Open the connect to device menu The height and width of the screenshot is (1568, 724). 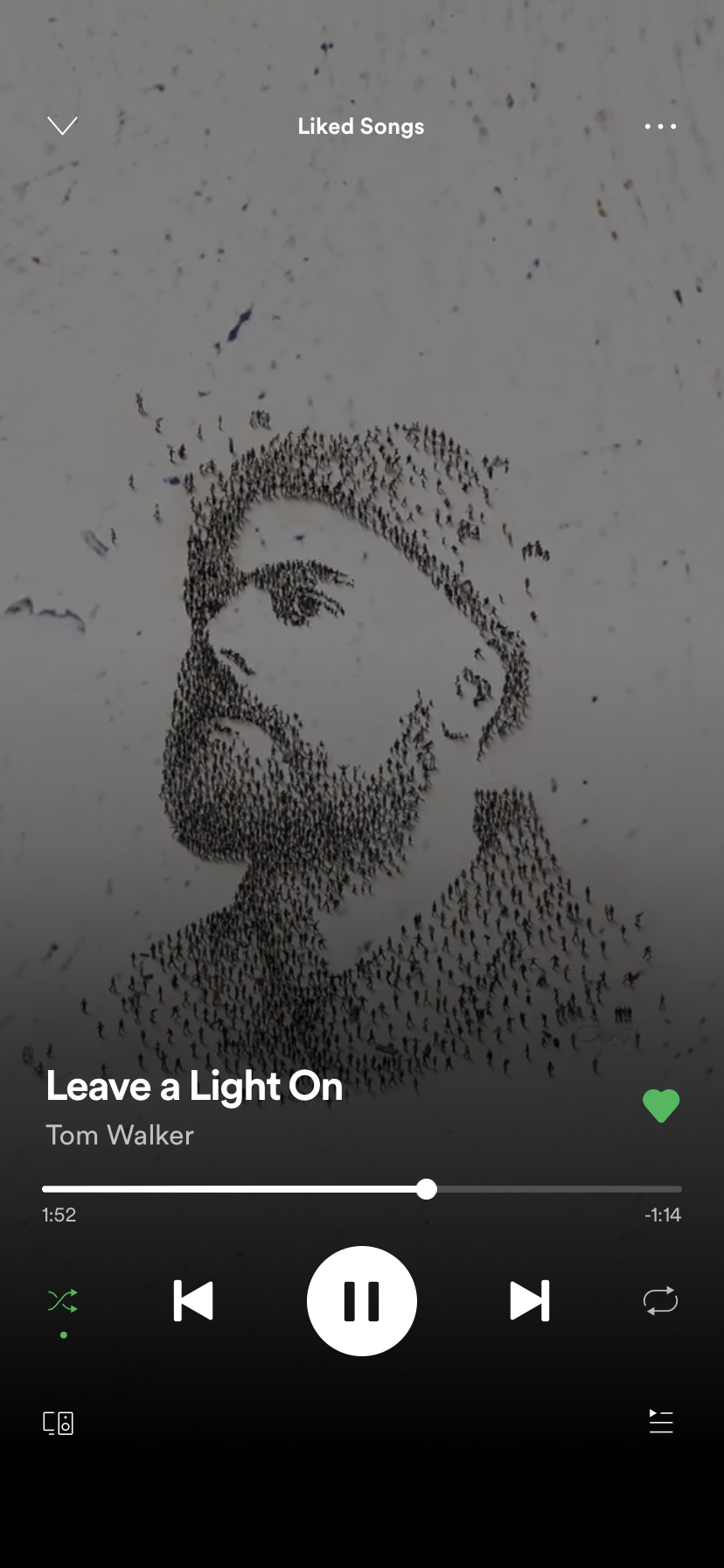coord(59,1423)
